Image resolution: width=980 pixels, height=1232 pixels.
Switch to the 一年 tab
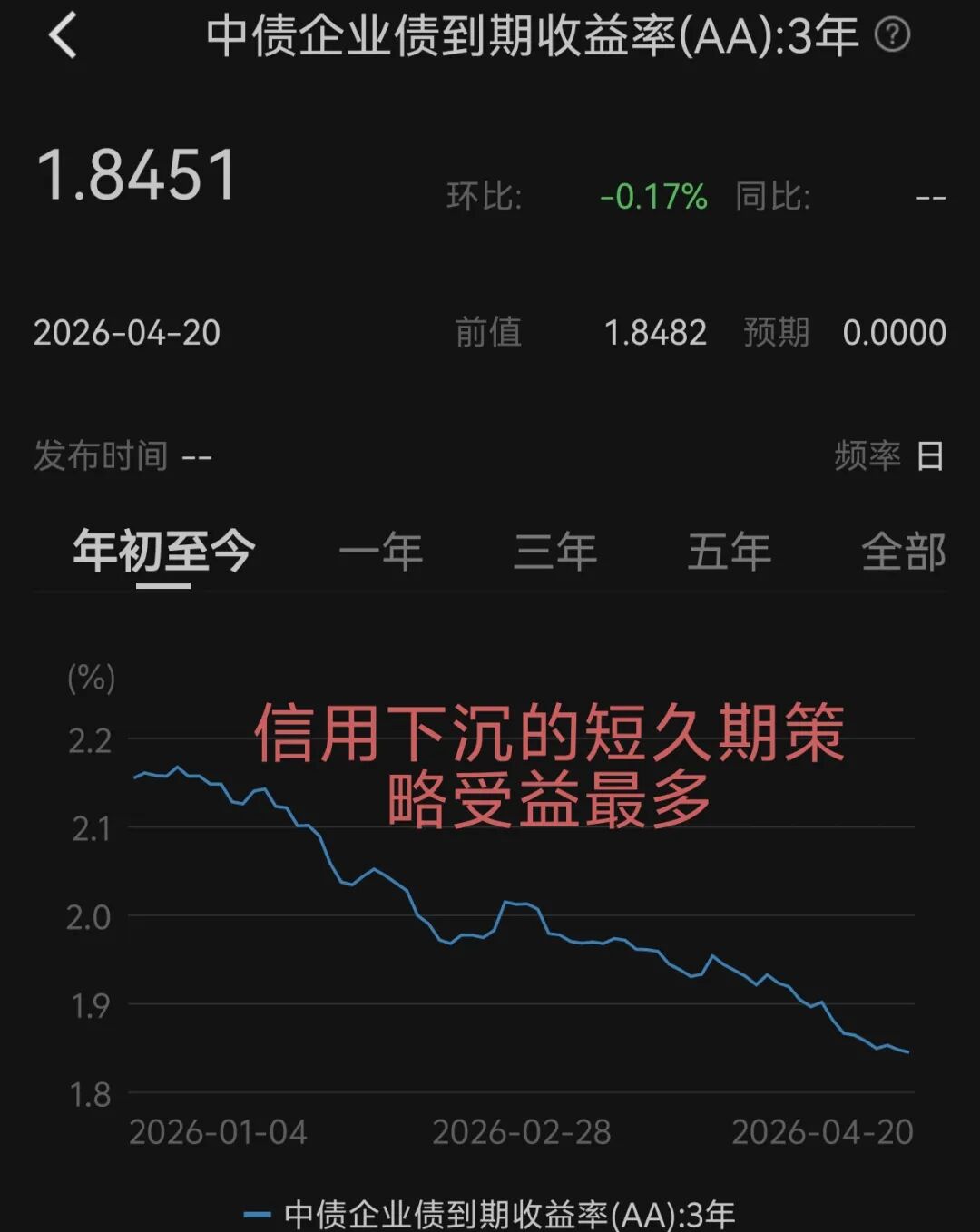pyautogui.click(x=380, y=551)
